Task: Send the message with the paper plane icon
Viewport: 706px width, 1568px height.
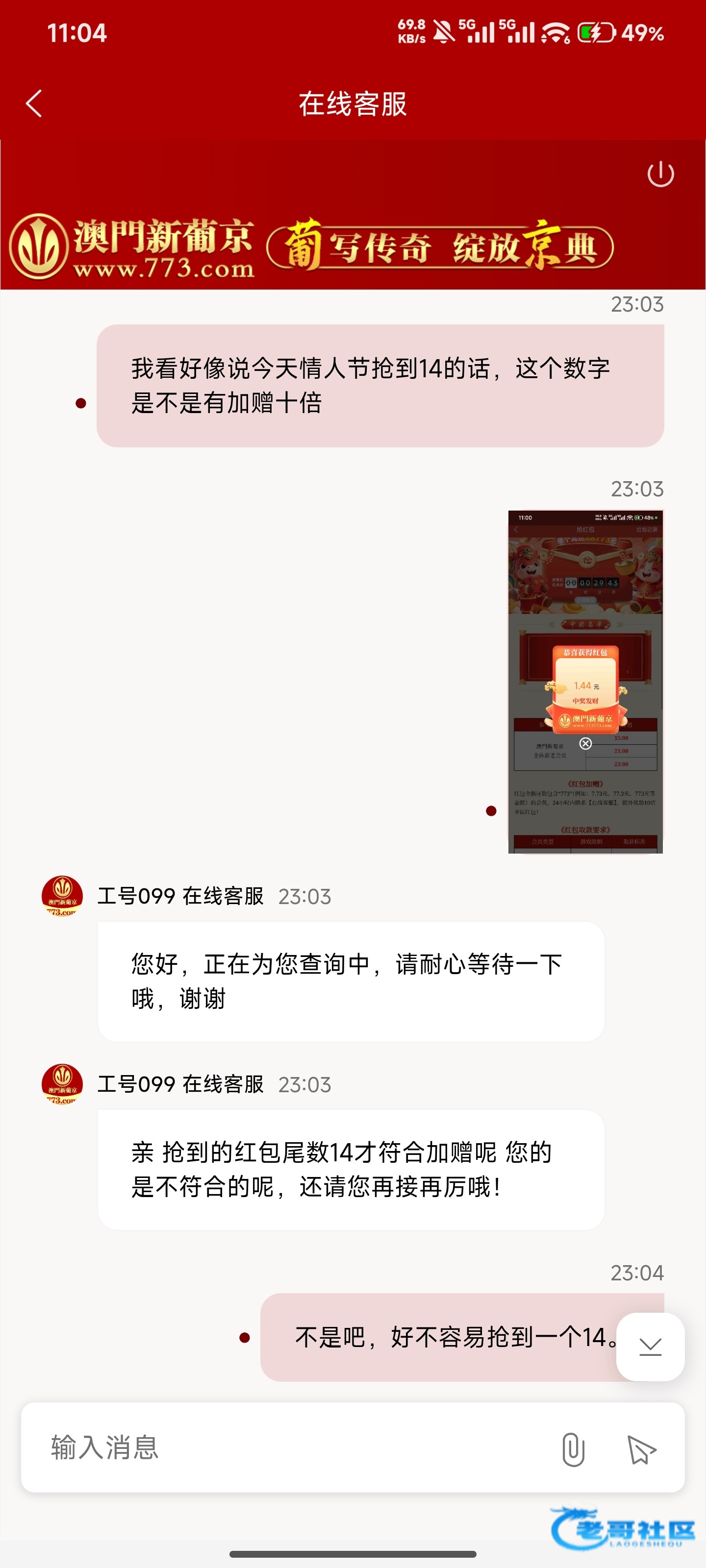Action: (x=641, y=1449)
